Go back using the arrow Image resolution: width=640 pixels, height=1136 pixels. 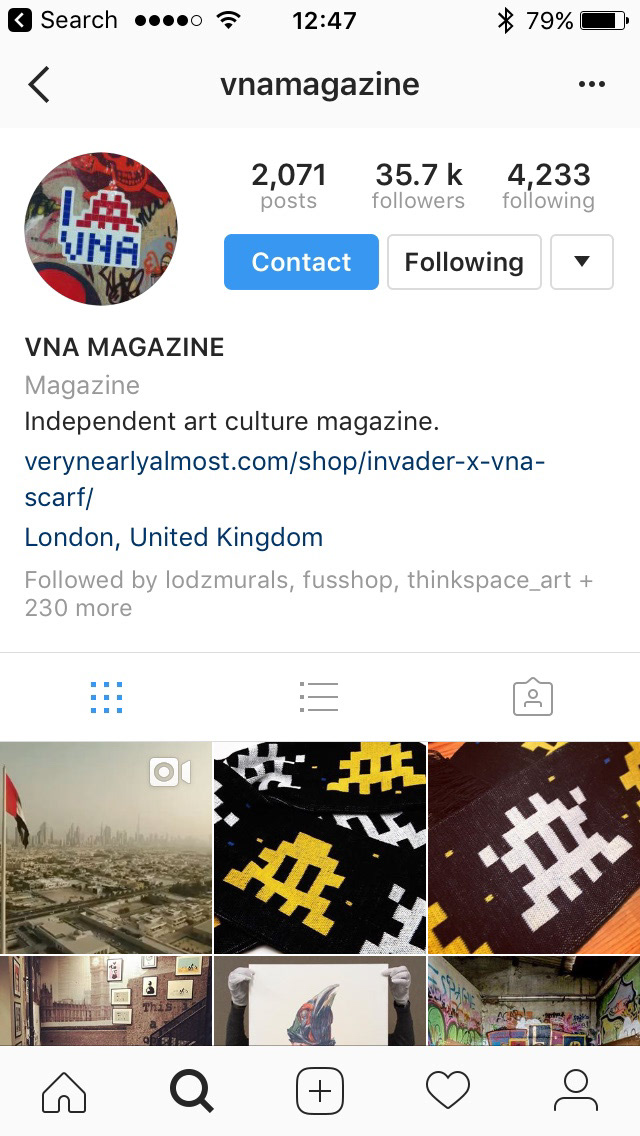(x=38, y=85)
